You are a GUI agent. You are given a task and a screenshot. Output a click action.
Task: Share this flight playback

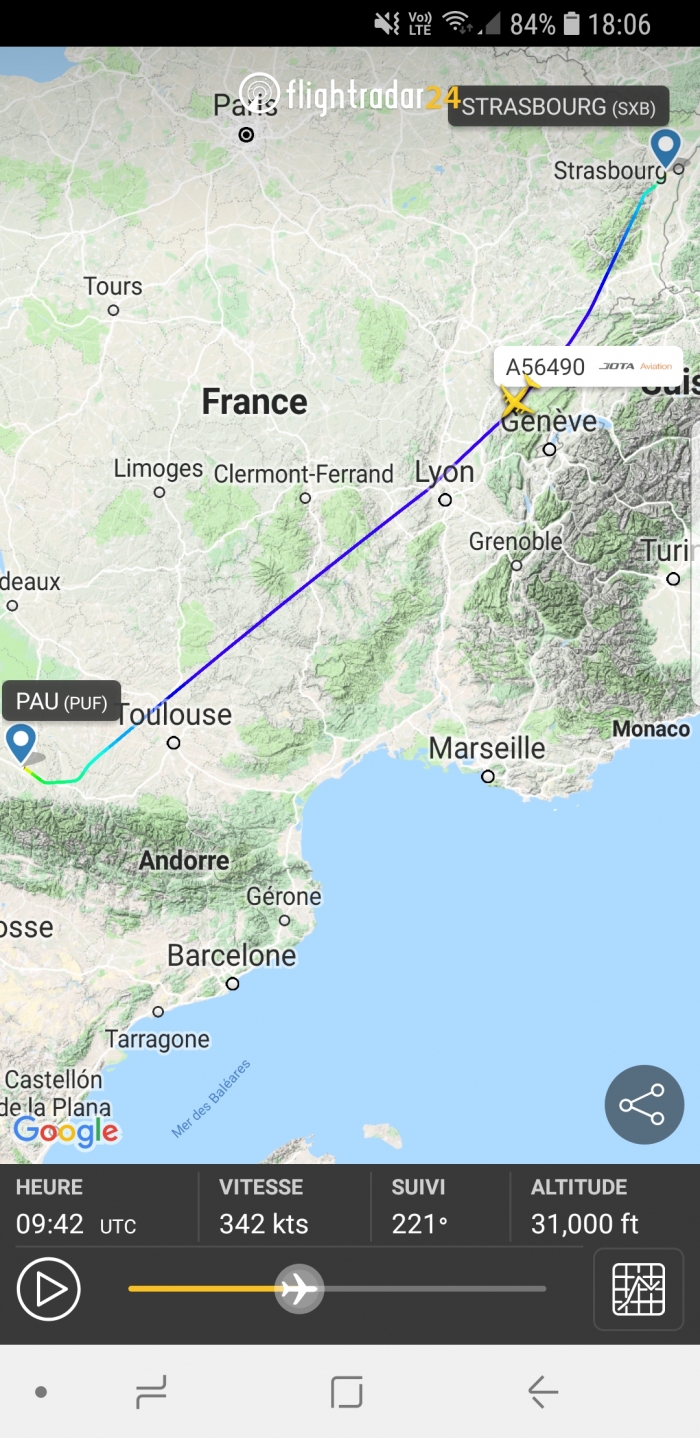coord(644,1104)
